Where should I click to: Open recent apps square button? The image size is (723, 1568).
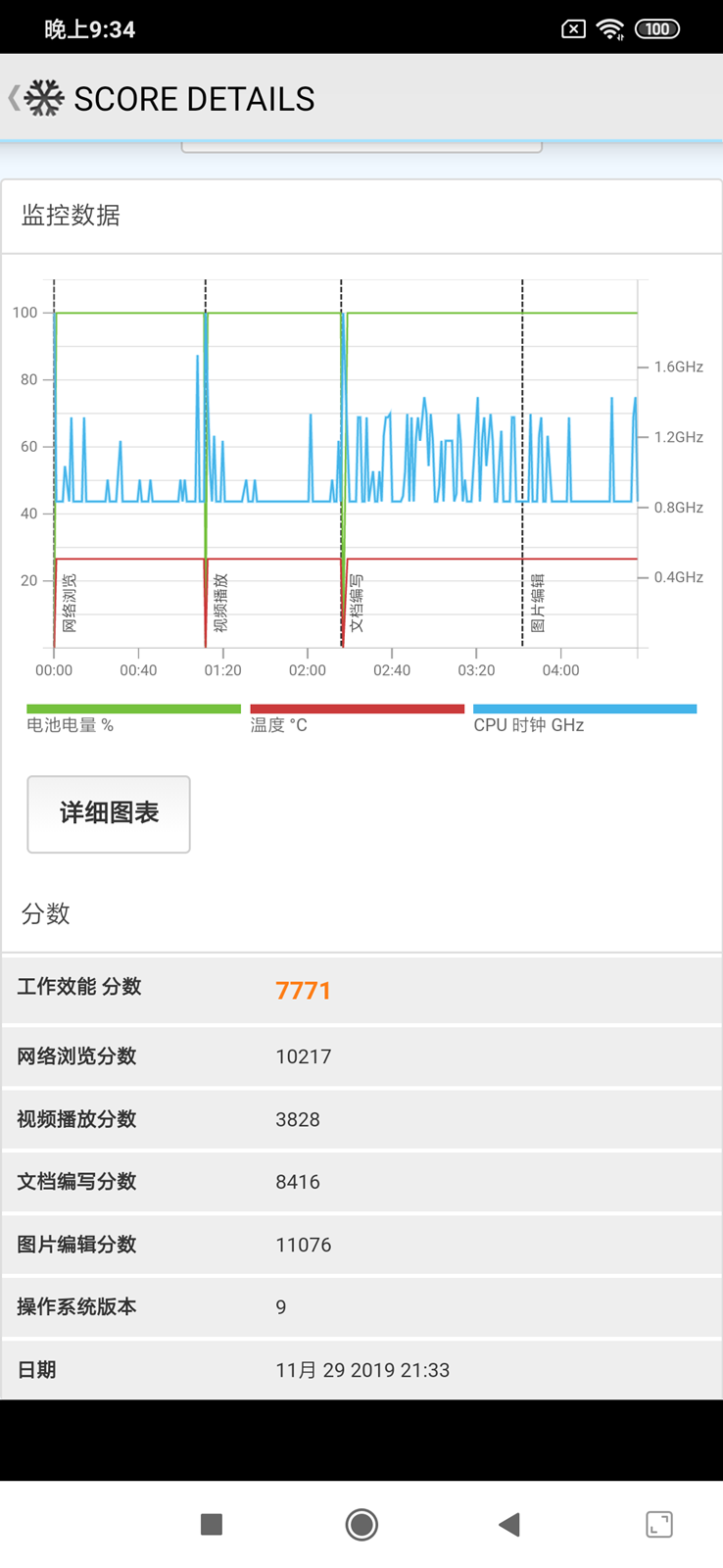pyautogui.click(x=212, y=1524)
